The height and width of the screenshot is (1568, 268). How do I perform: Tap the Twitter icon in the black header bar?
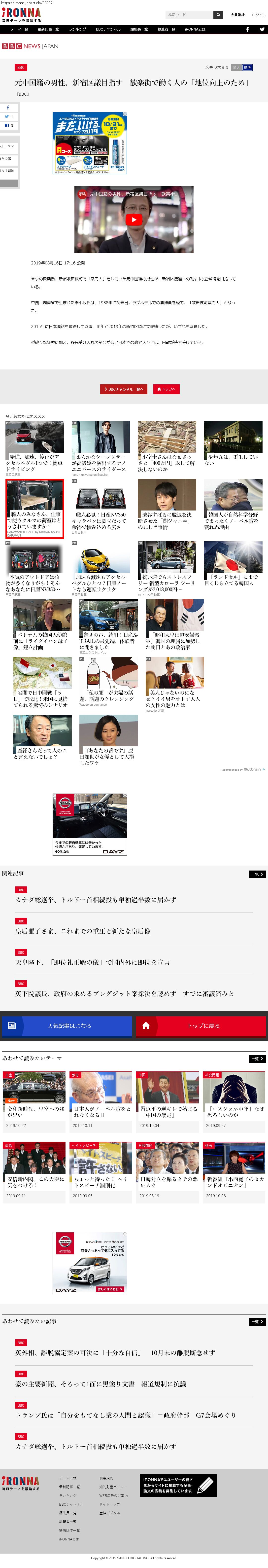[x=262, y=29]
